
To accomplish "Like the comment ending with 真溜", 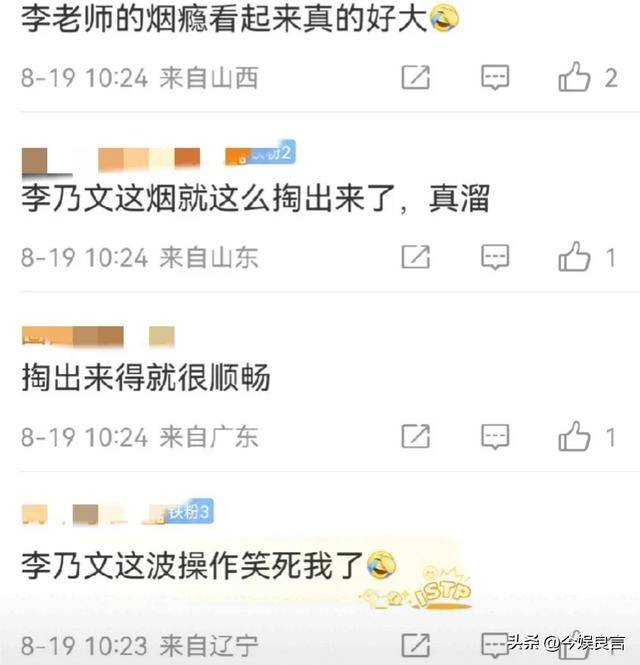I will (575, 257).
